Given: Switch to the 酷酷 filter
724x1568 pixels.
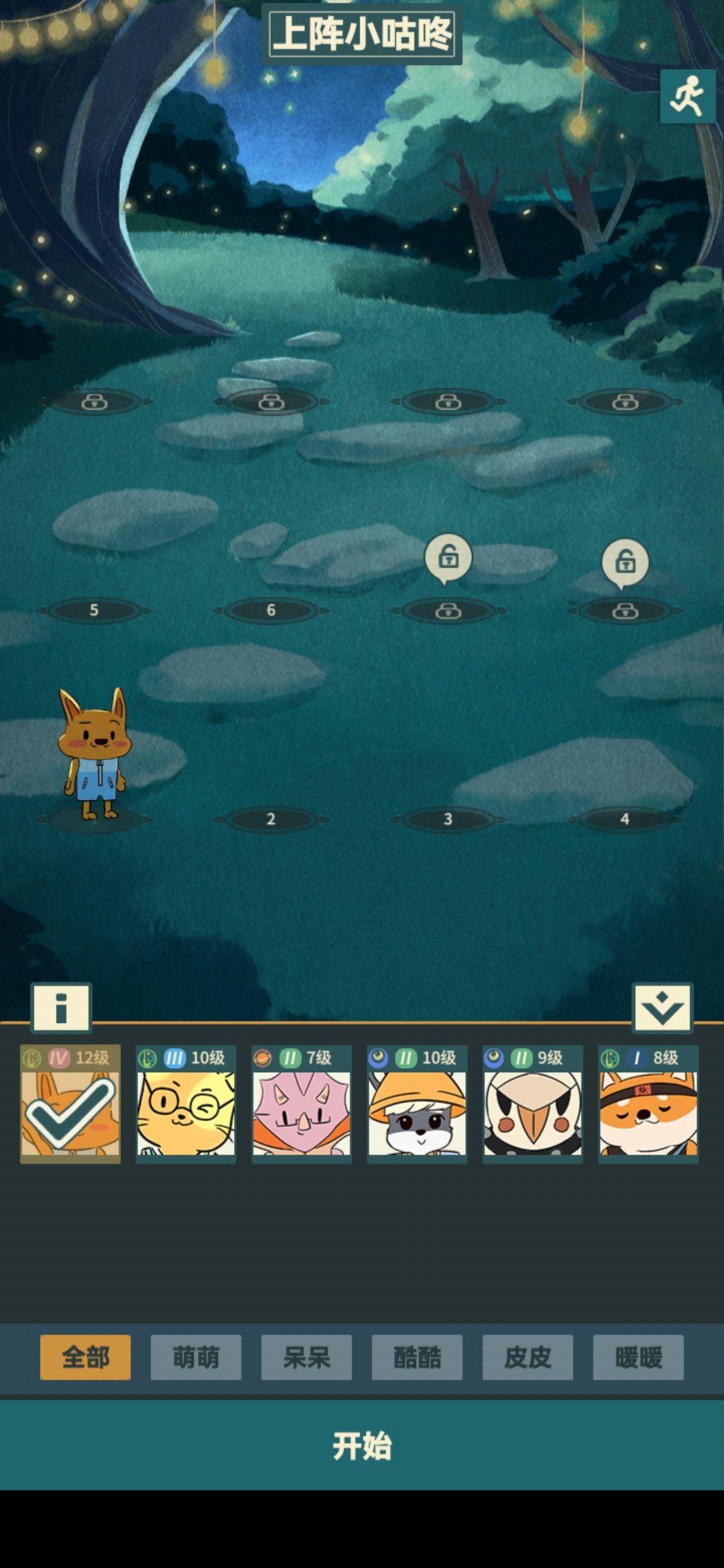Looking at the screenshot, I should (x=417, y=1357).
